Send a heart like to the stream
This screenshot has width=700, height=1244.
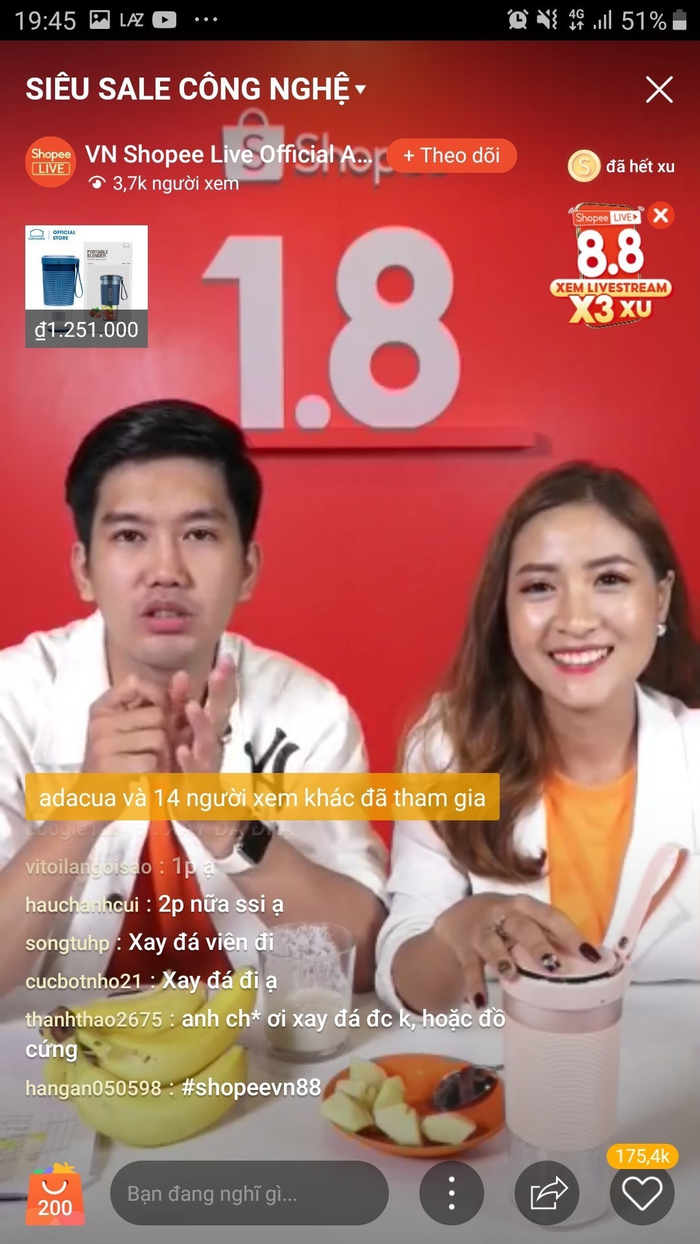pos(641,1194)
